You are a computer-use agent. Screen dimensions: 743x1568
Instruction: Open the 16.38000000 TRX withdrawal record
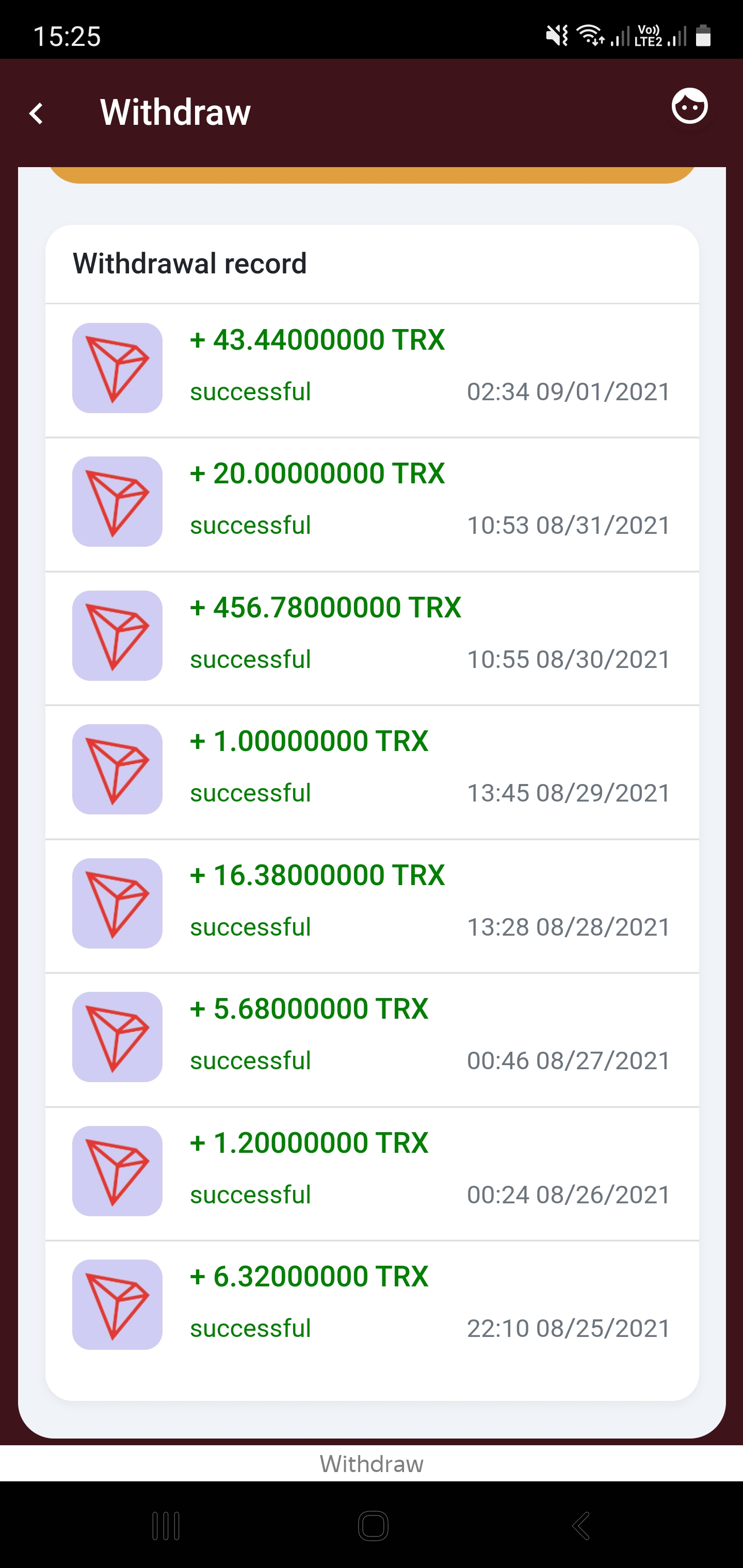[372, 906]
